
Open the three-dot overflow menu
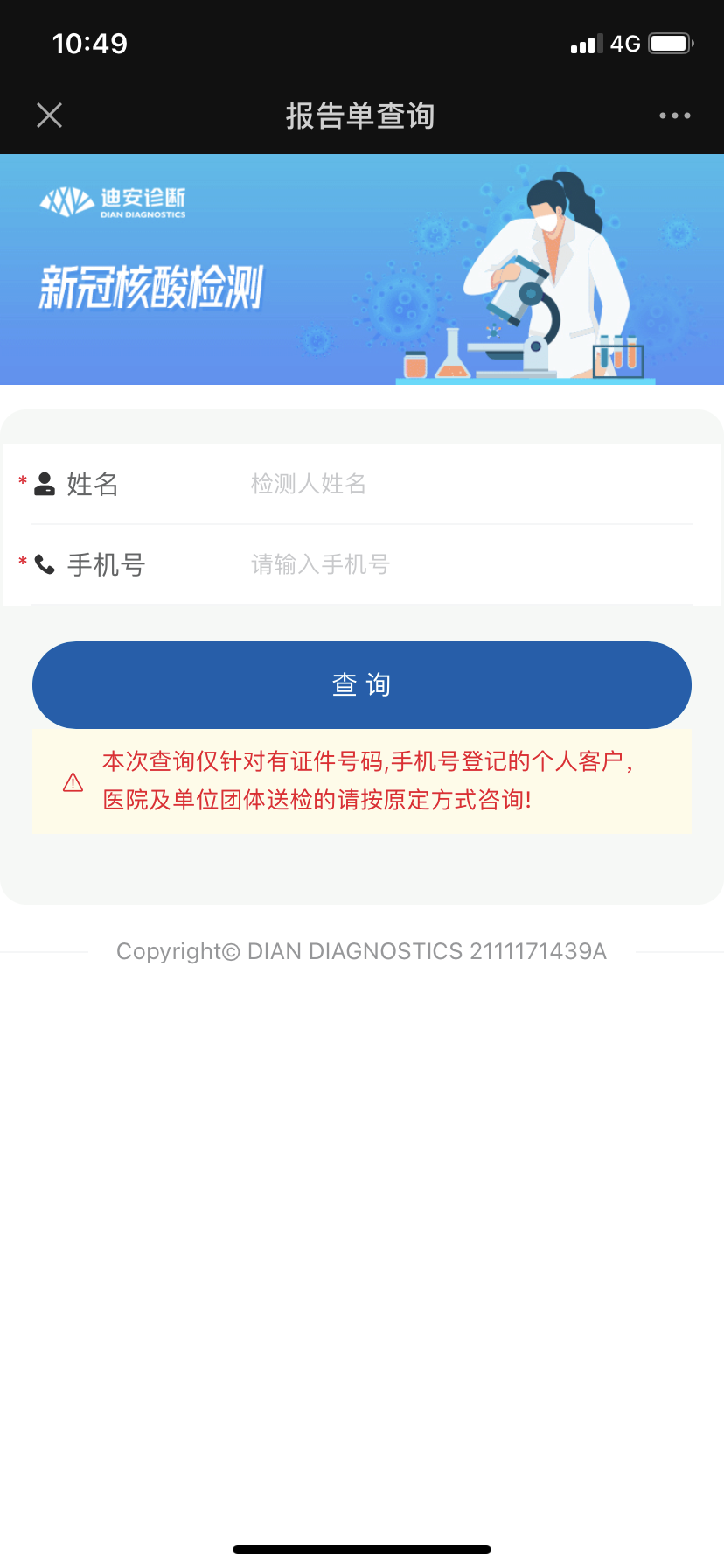(674, 115)
